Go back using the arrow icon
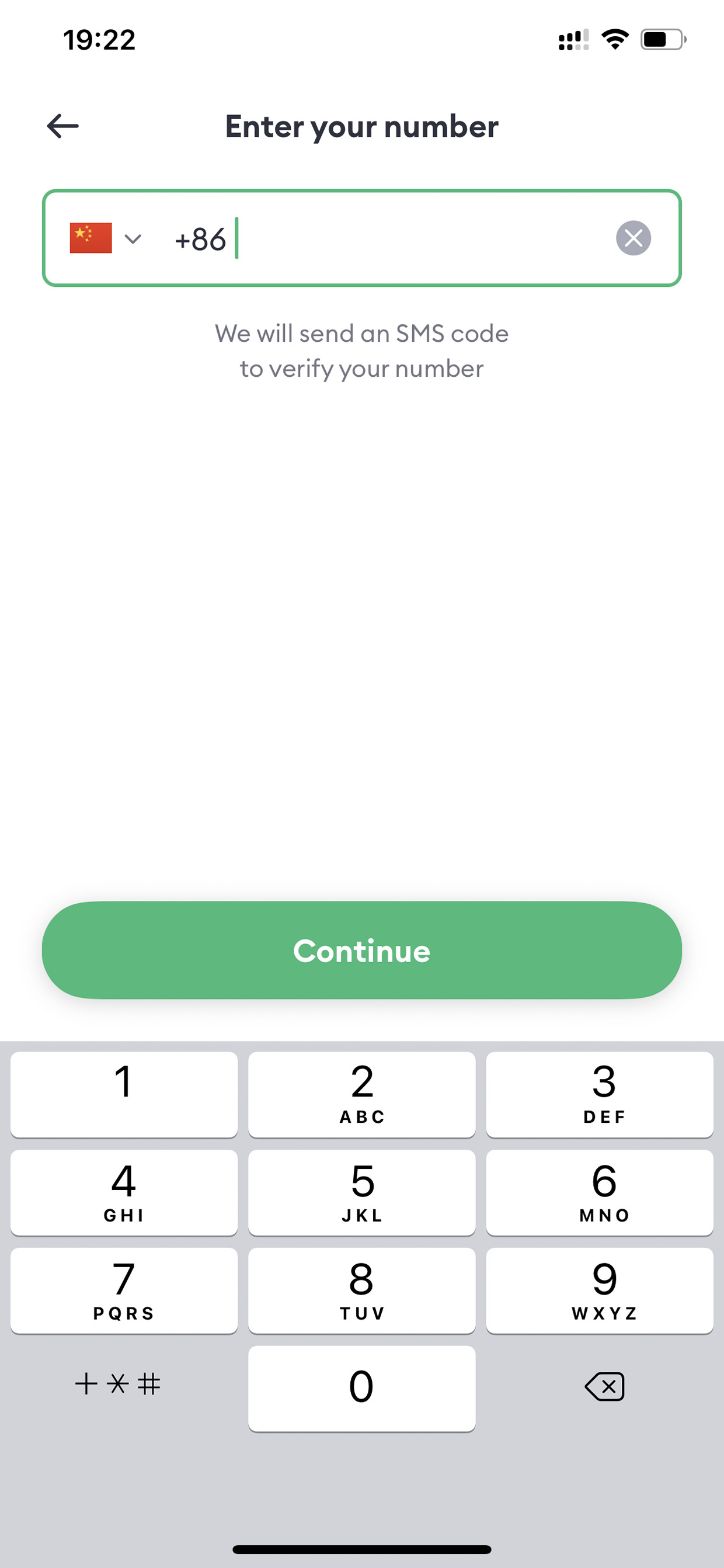 62,126
